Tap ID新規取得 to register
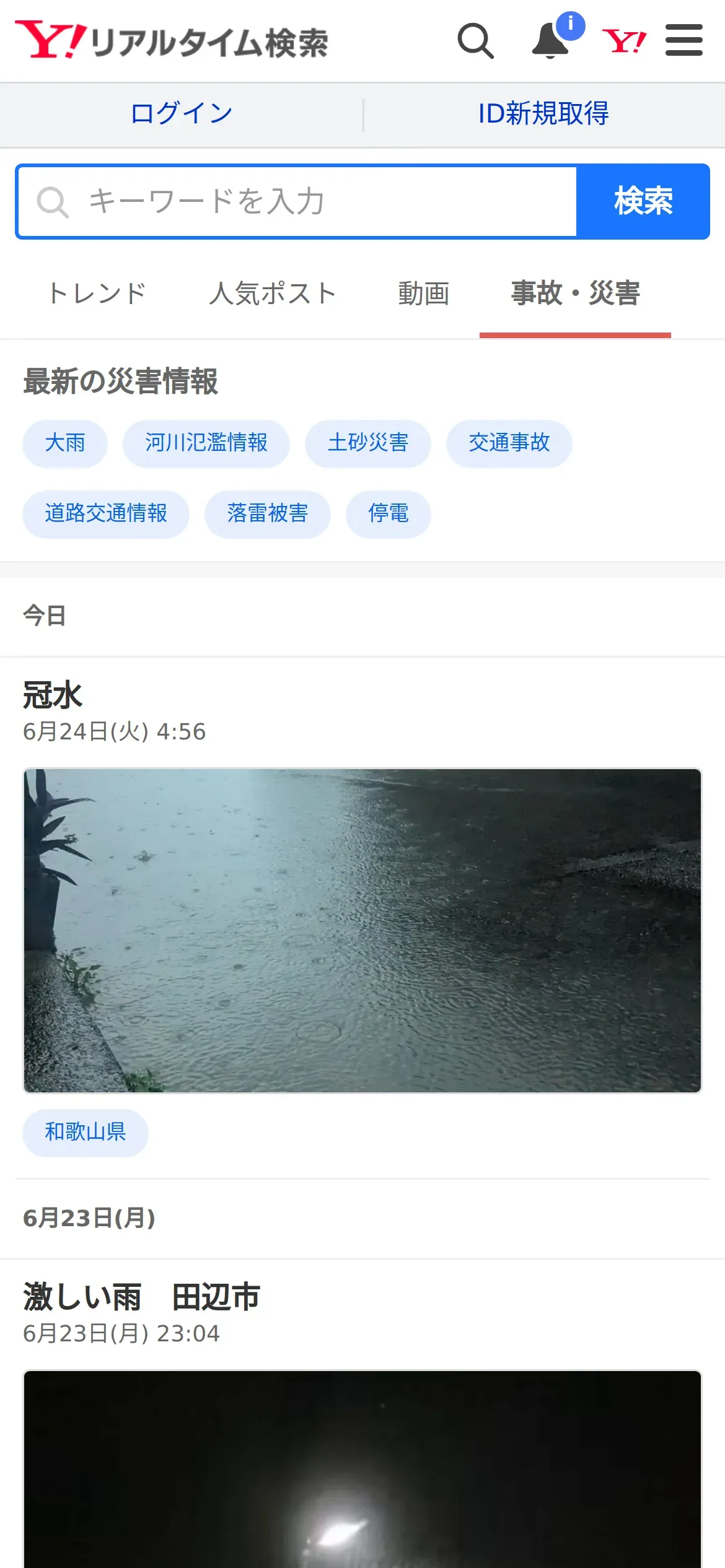Image resolution: width=725 pixels, height=1568 pixels. pyautogui.click(x=543, y=114)
